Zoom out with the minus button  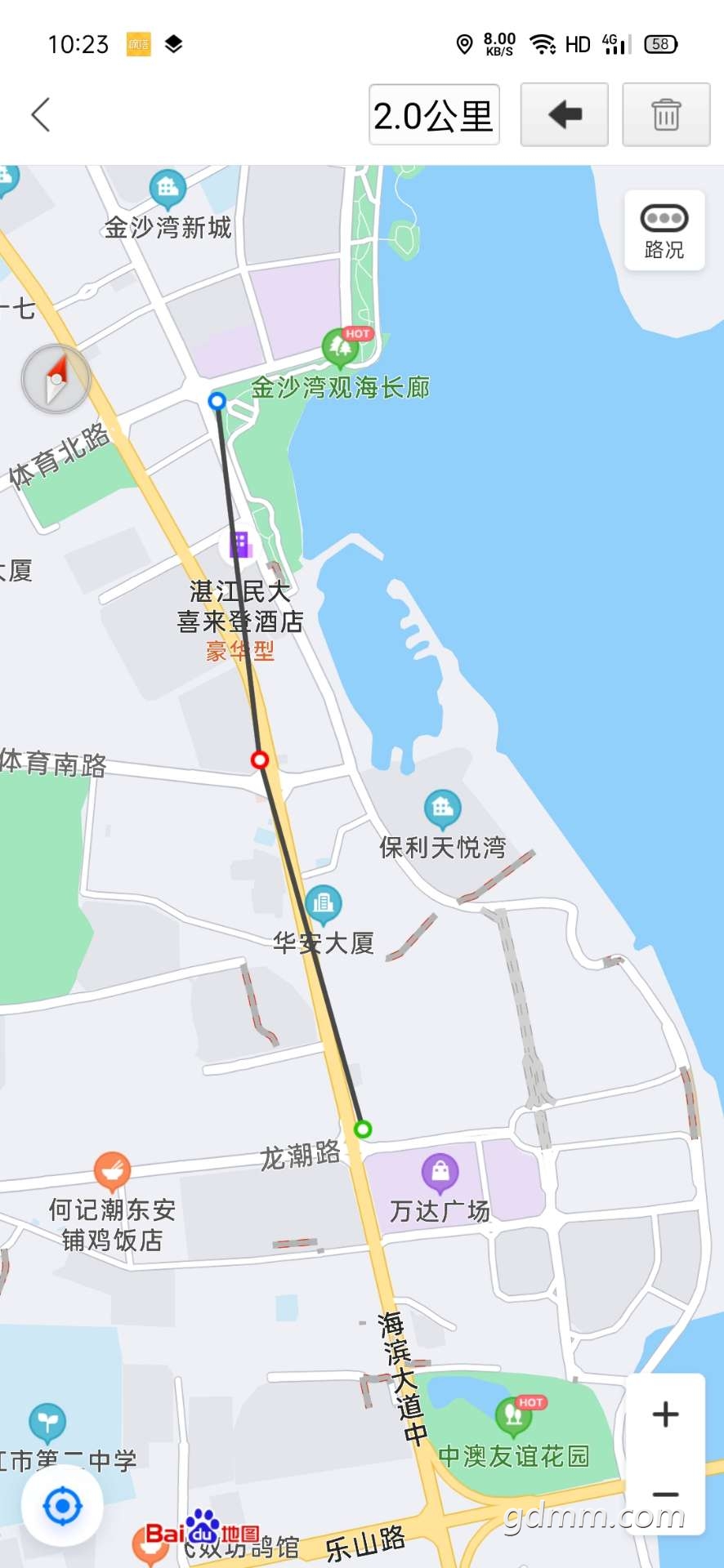point(665,1494)
